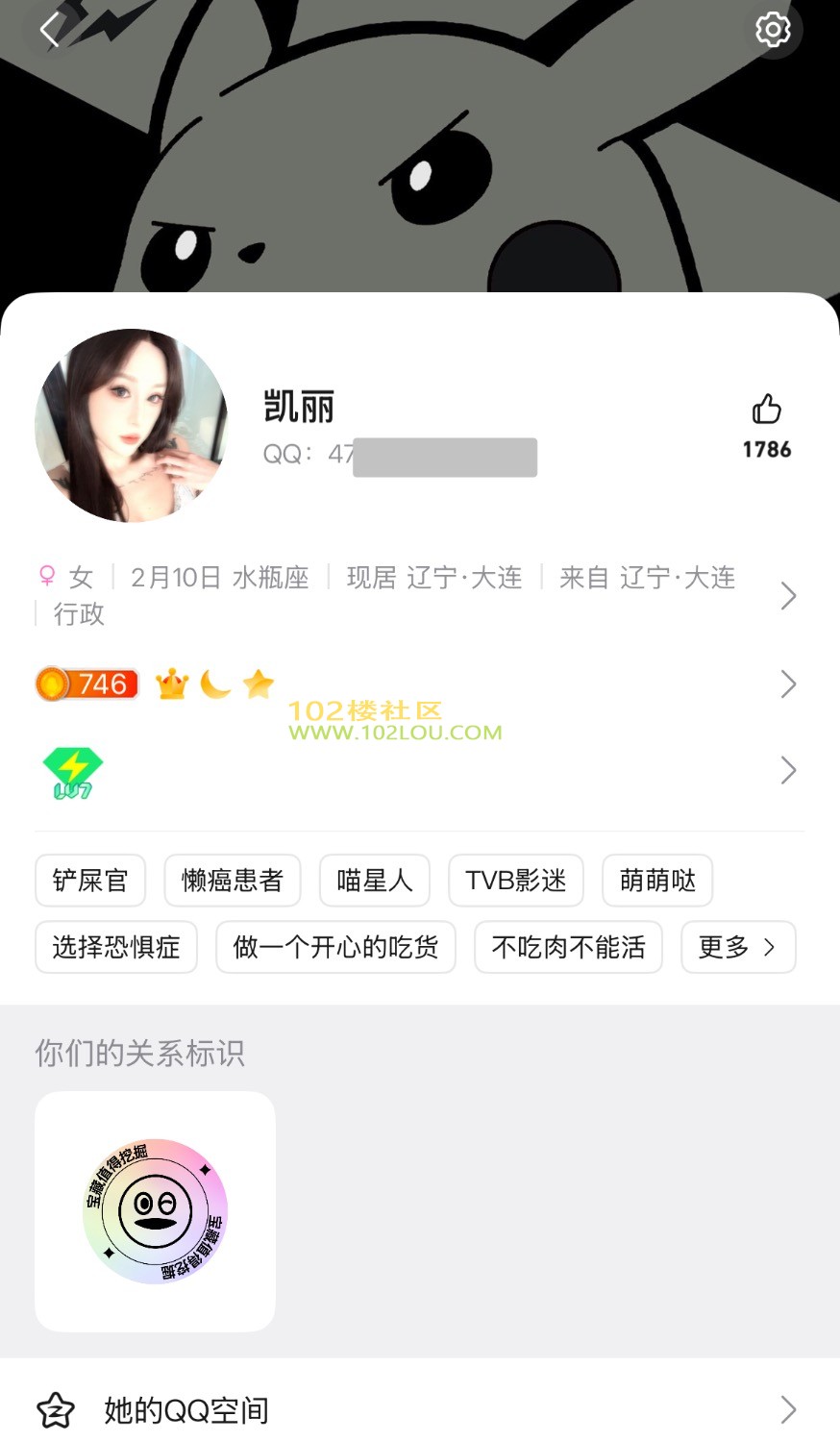Tap the 做一个开心的吃货 tag
840x1442 pixels.
(335, 948)
